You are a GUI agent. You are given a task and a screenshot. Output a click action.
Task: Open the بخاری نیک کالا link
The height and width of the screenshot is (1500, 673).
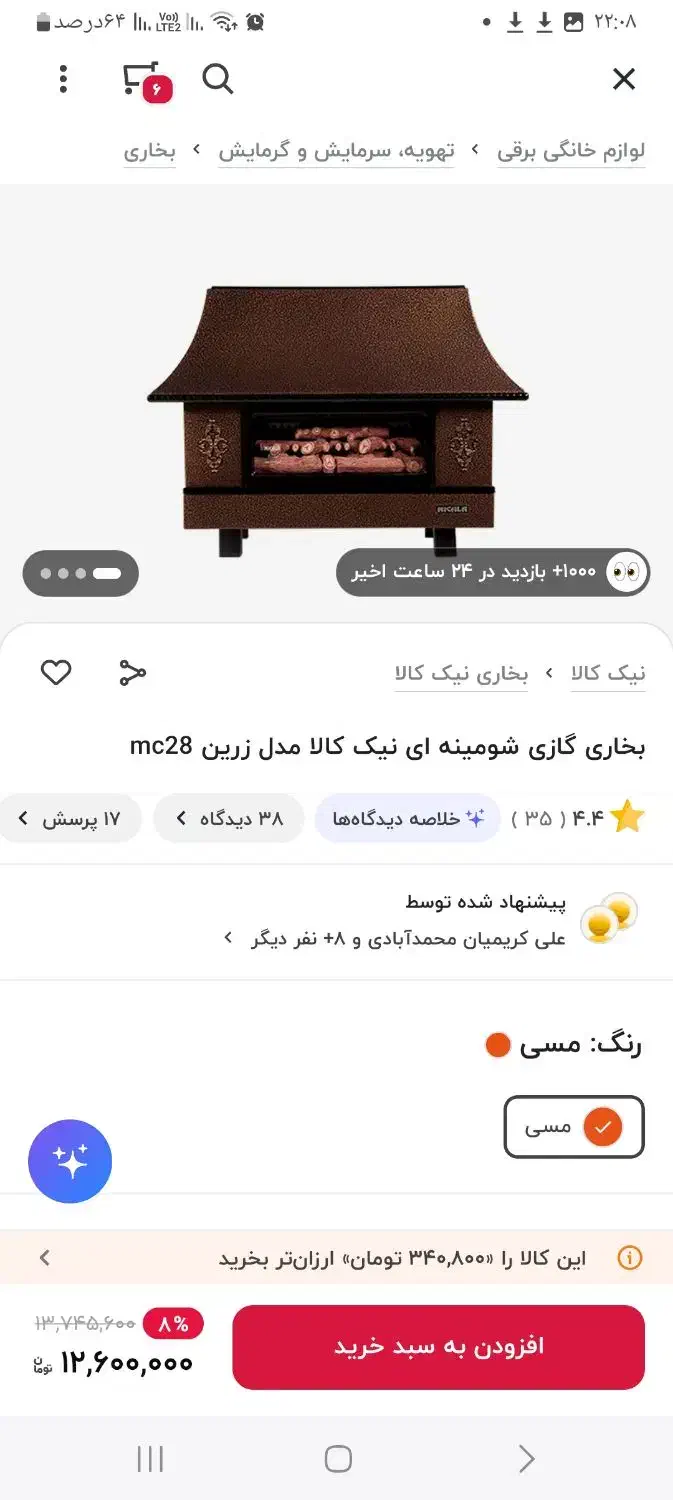point(461,674)
